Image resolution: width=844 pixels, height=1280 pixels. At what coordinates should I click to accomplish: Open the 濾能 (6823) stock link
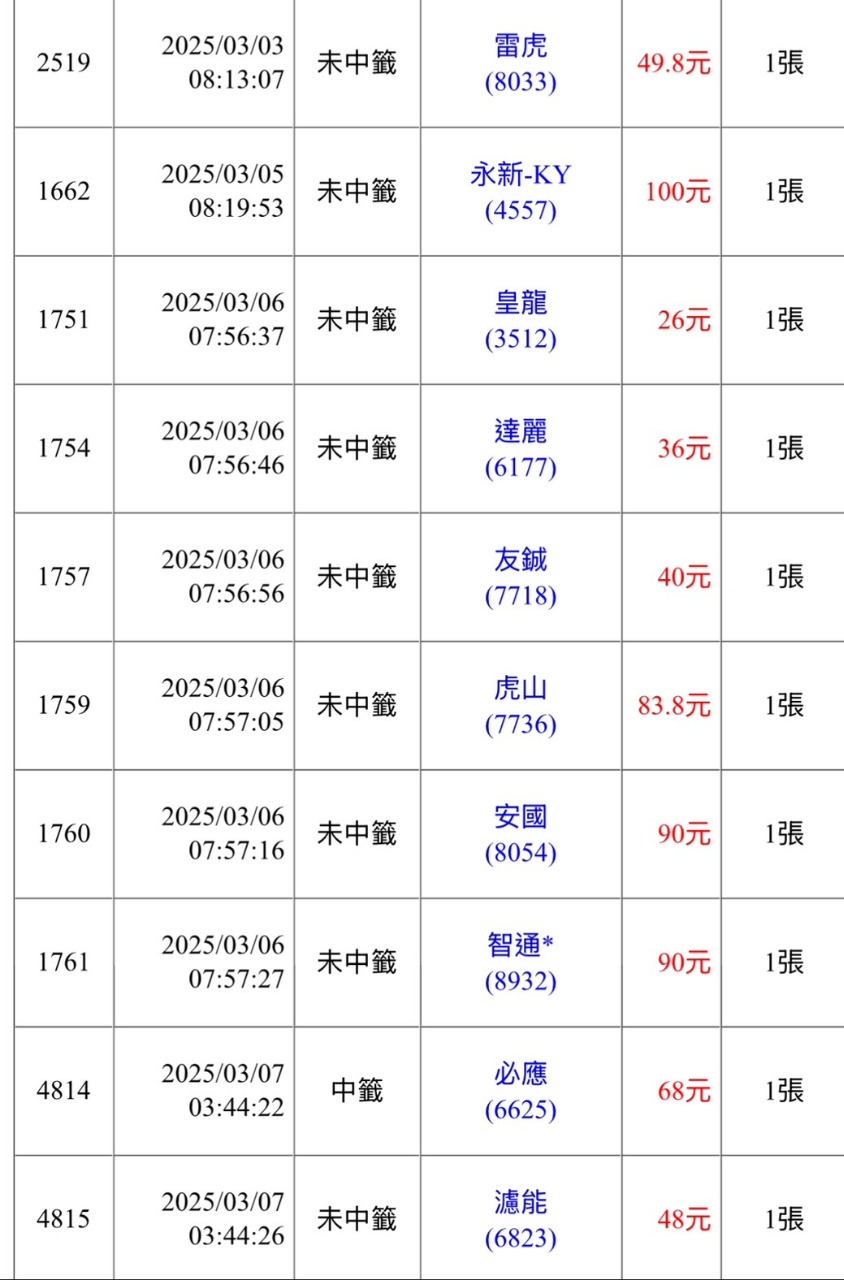click(520, 1219)
